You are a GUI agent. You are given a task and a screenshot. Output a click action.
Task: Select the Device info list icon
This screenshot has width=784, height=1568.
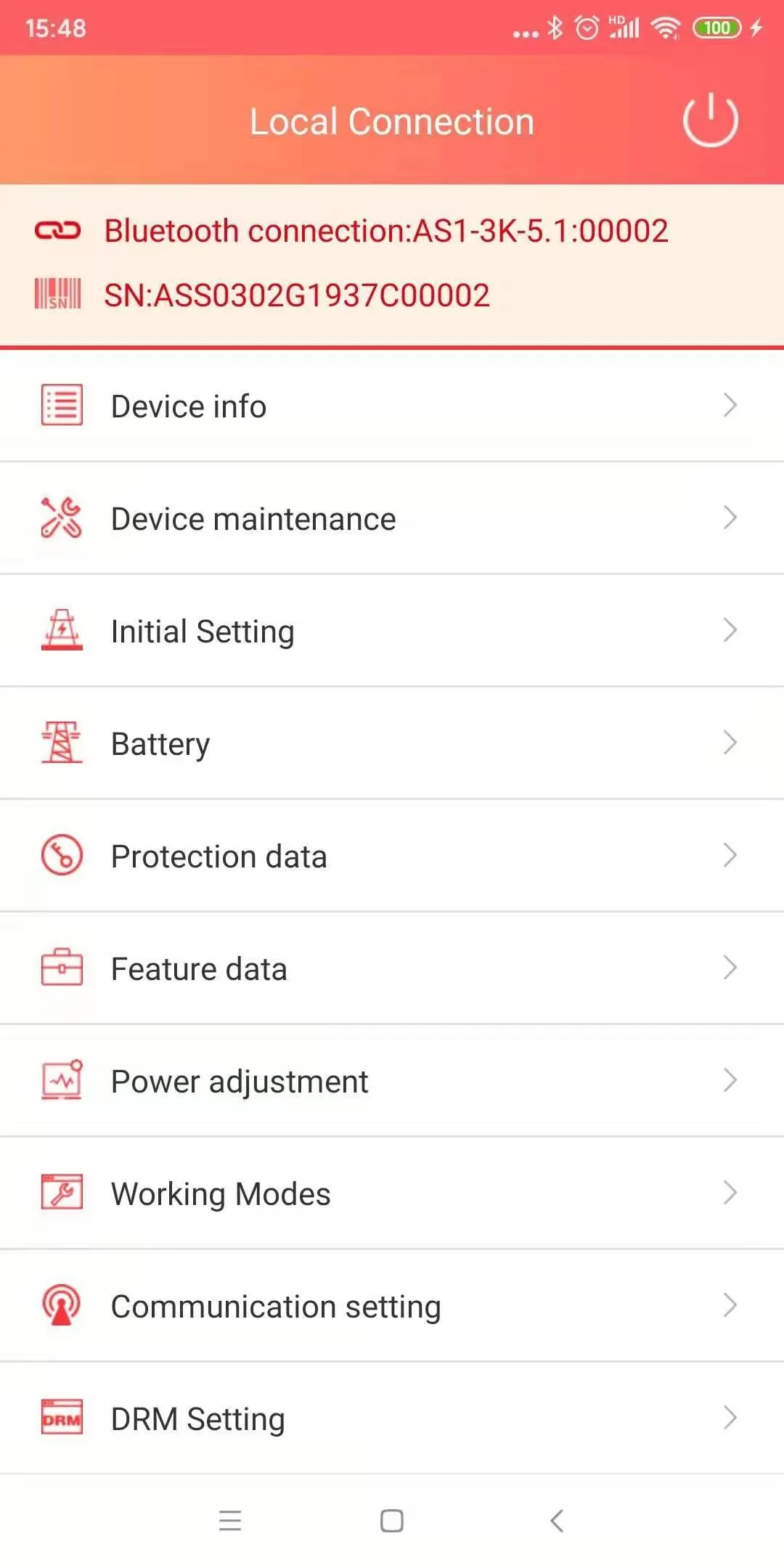pyautogui.click(x=62, y=405)
